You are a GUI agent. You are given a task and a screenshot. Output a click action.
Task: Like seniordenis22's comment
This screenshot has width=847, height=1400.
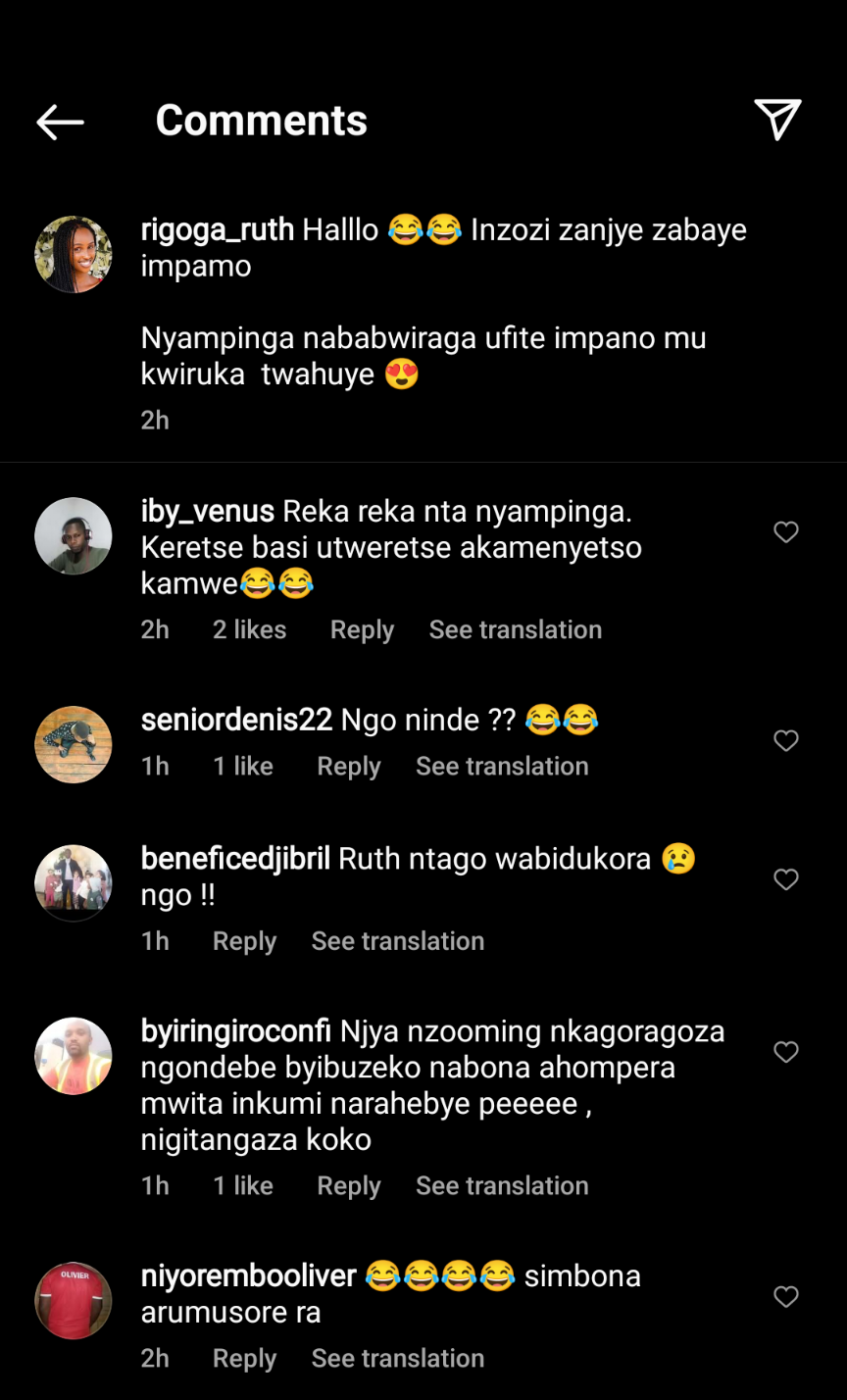tap(786, 741)
